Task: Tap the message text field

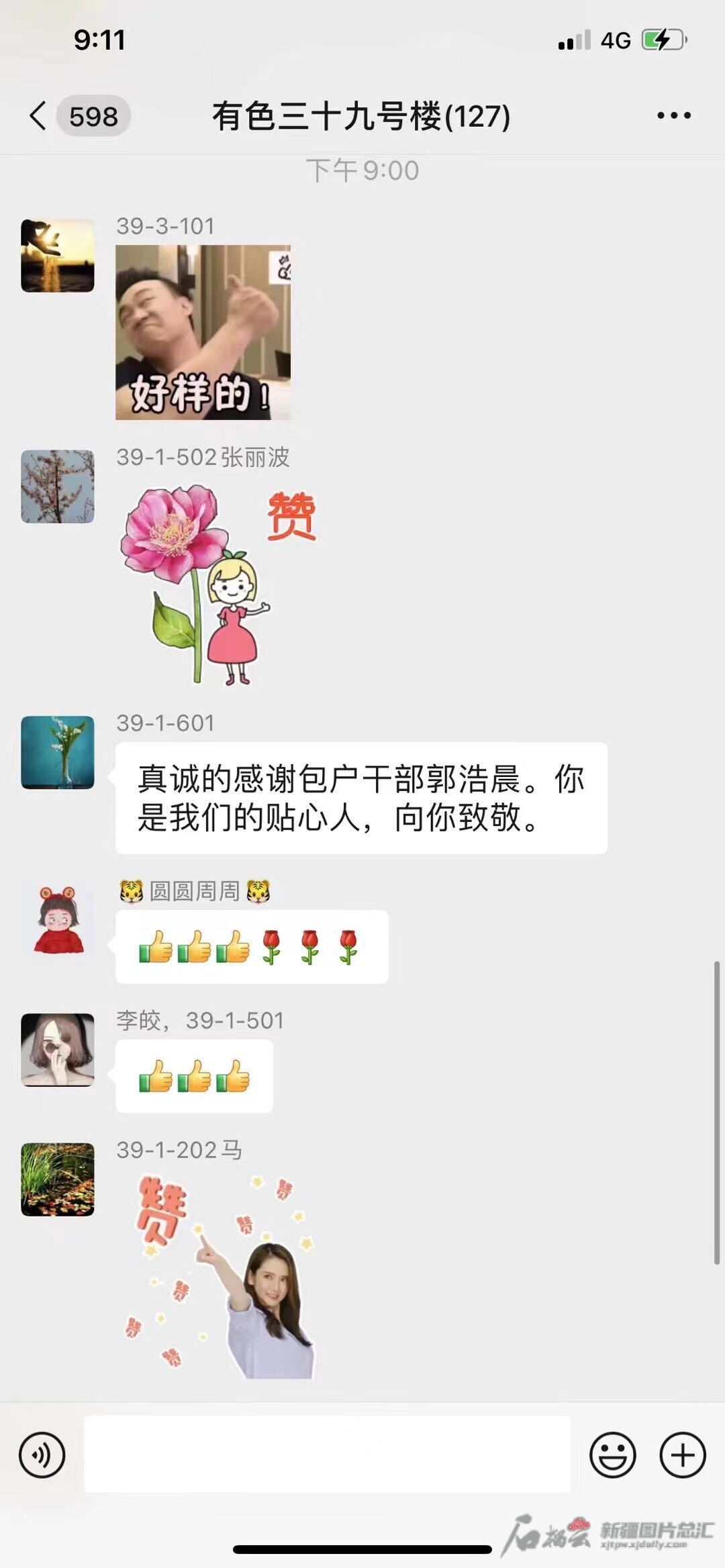Action: pyautogui.click(x=327, y=1455)
